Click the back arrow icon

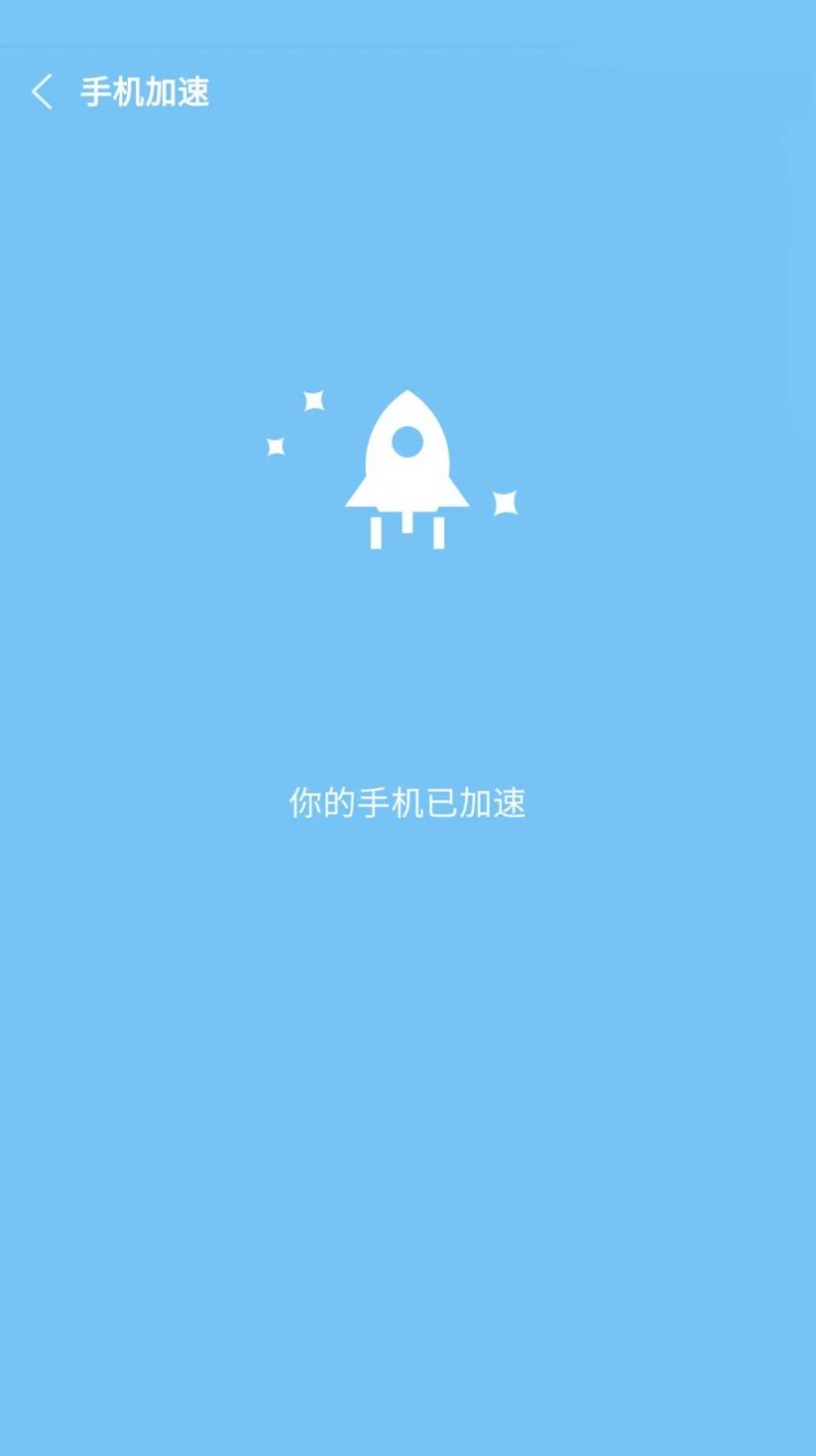pos(41,91)
